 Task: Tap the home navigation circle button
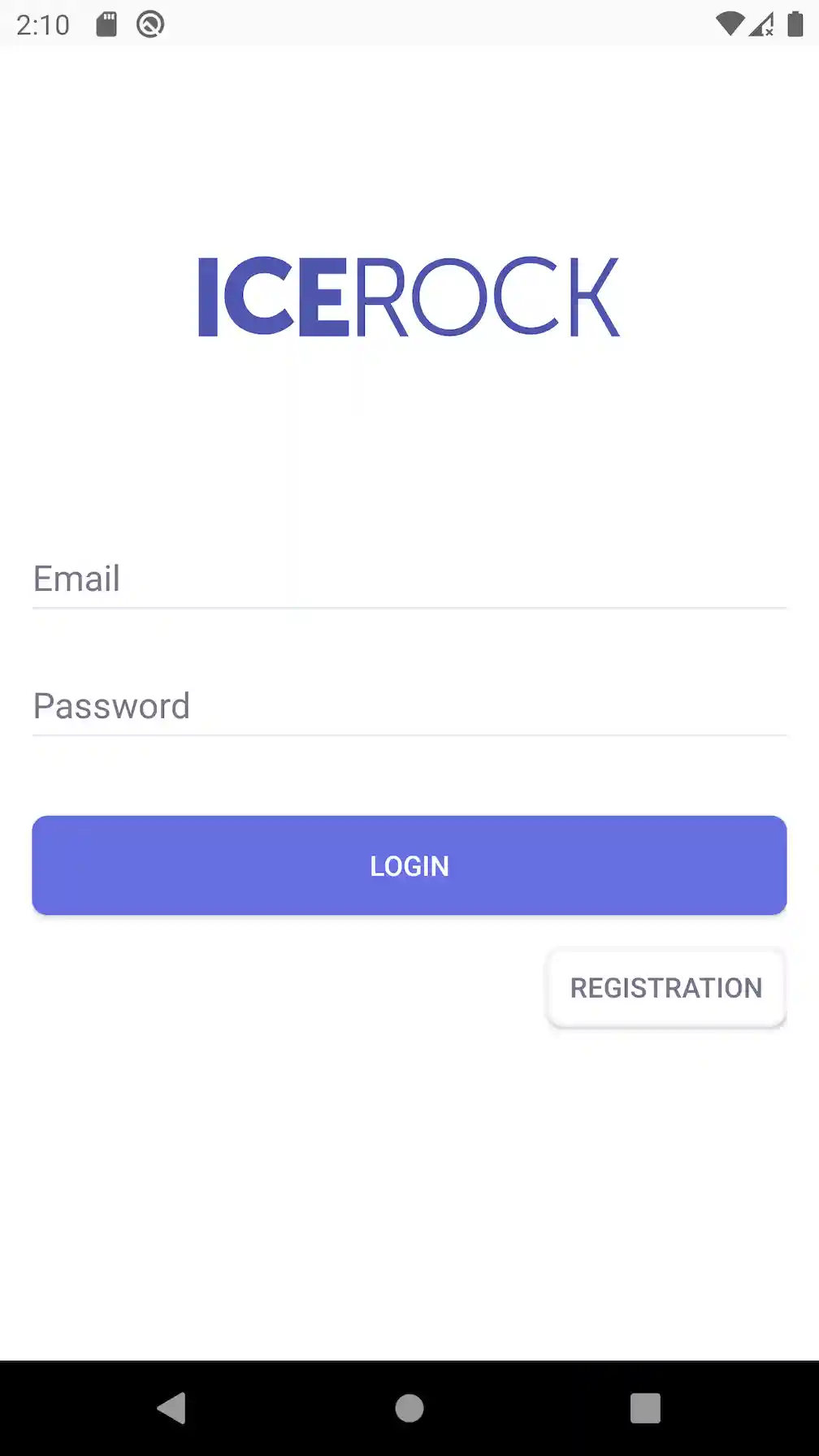coord(409,1407)
